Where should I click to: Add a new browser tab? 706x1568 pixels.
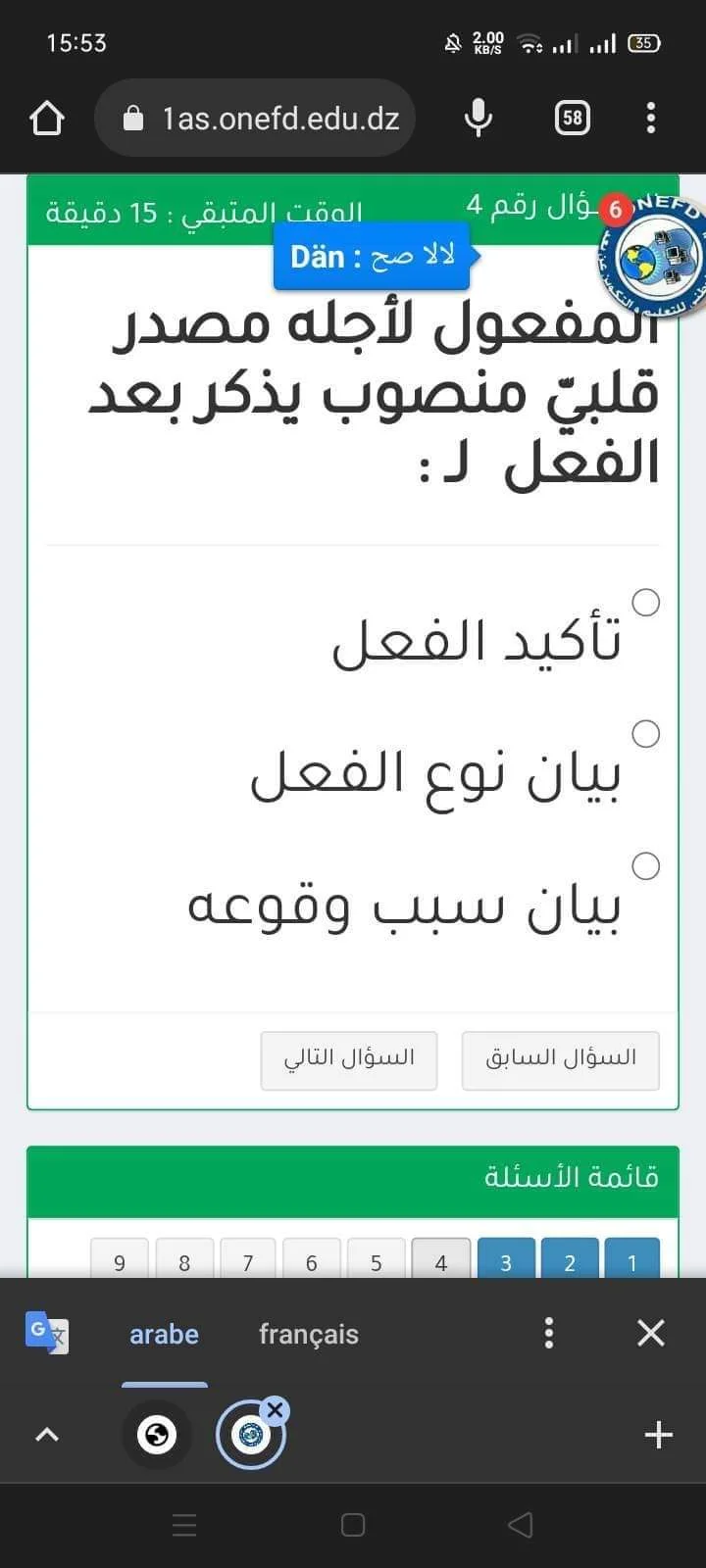658,1435
